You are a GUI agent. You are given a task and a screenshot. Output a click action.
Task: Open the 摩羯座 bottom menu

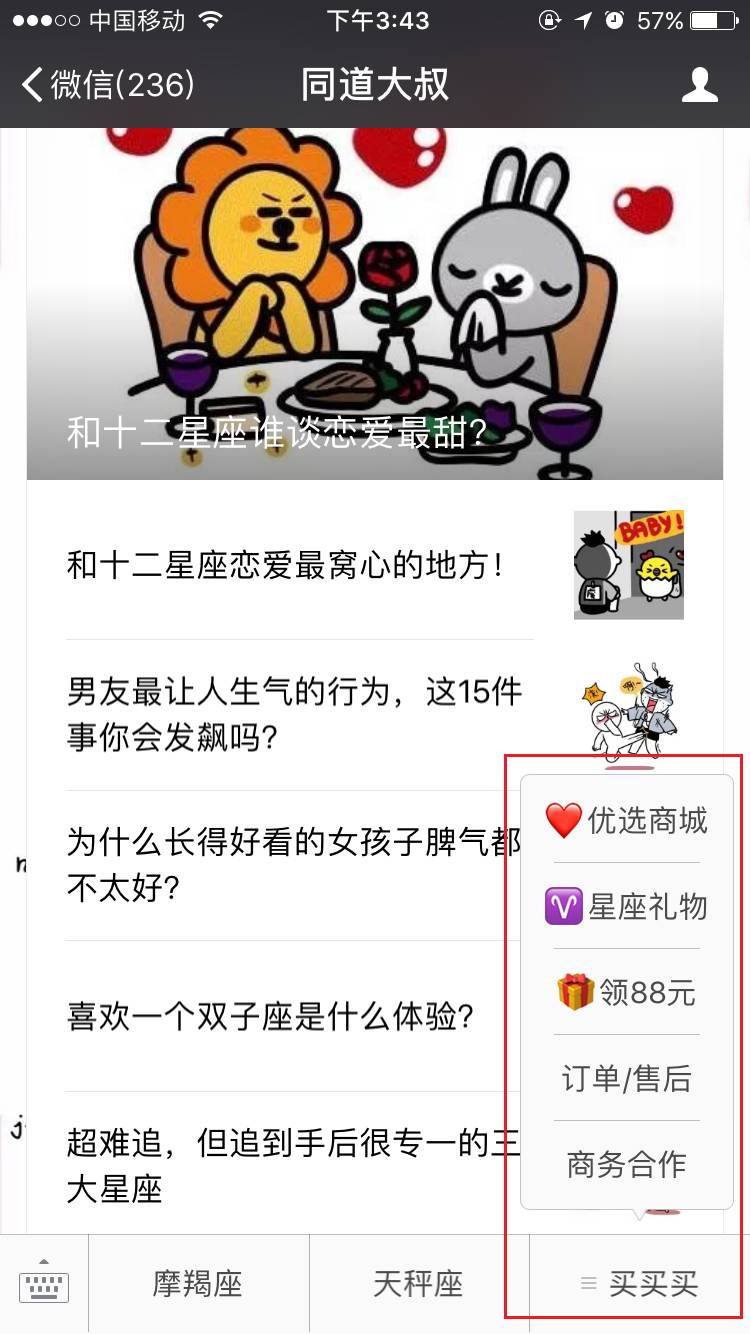click(198, 1284)
